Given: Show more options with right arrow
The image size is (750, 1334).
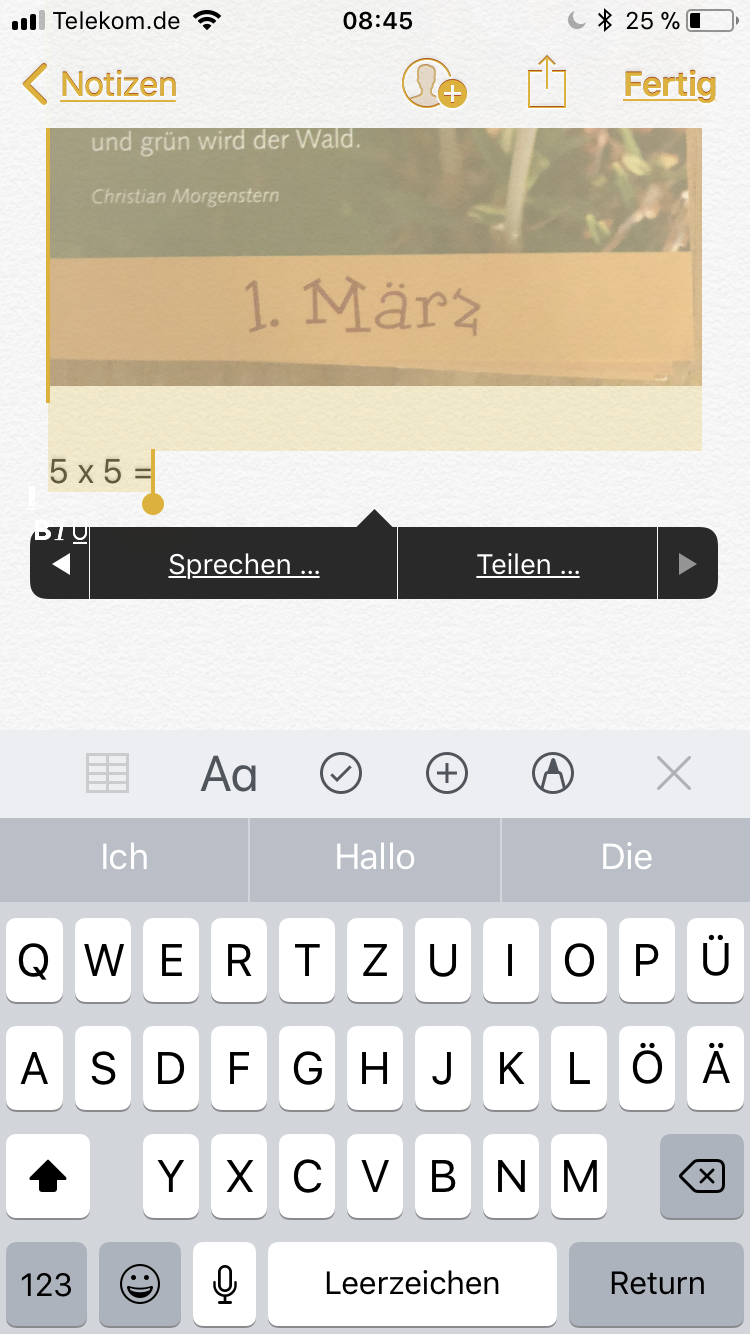Looking at the screenshot, I should [x=687, y=564].
